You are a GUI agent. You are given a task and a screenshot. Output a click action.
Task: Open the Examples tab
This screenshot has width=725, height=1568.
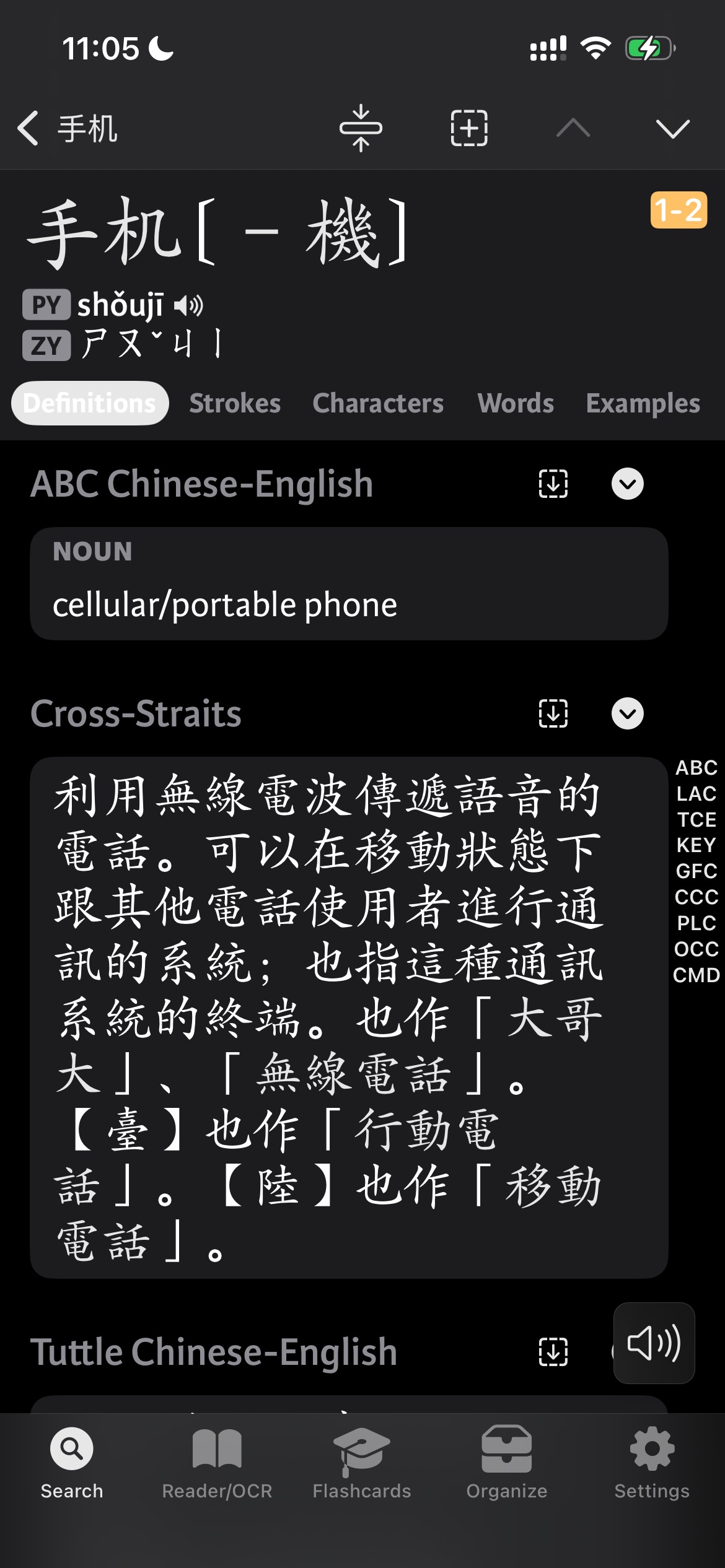(x=643, y=403)
